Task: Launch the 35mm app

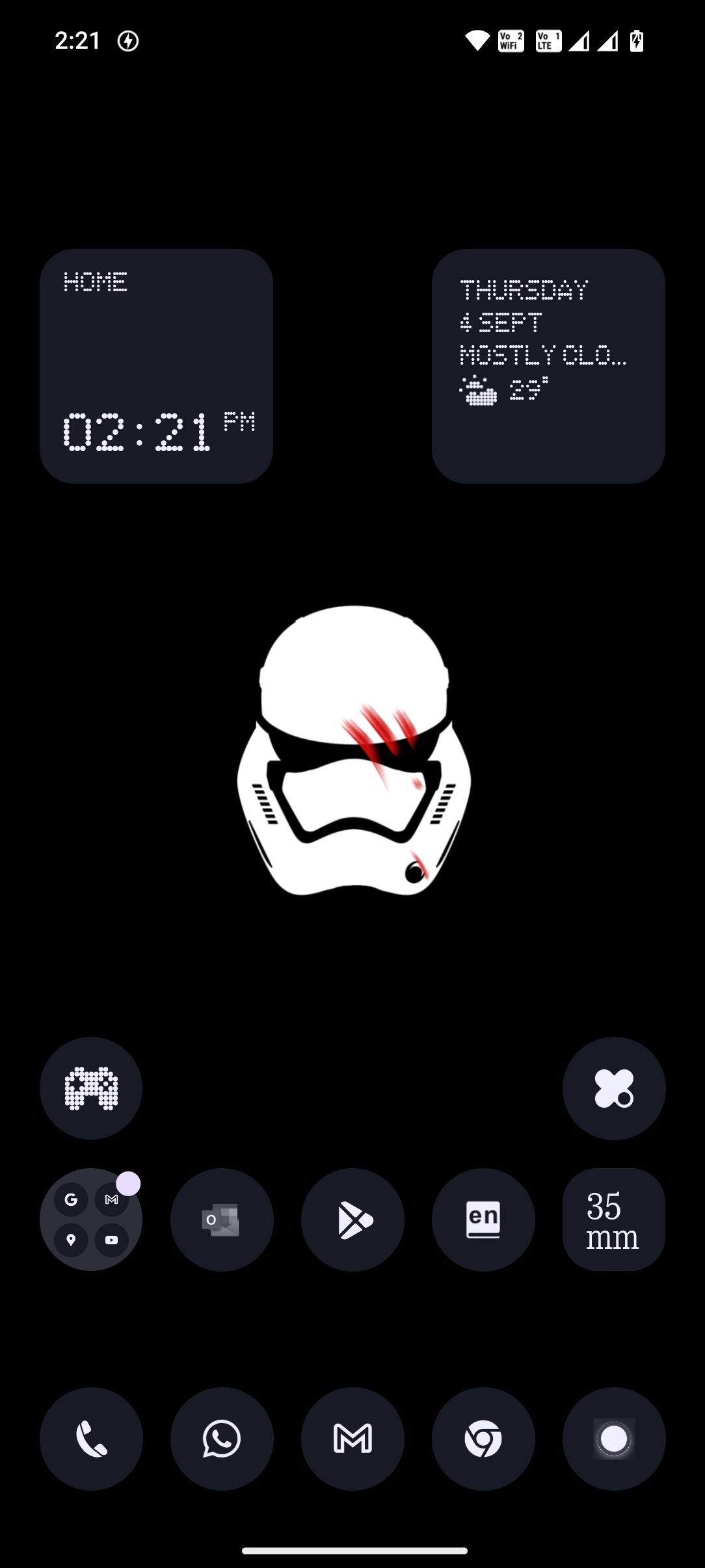Action: (x=614, y=1220)
